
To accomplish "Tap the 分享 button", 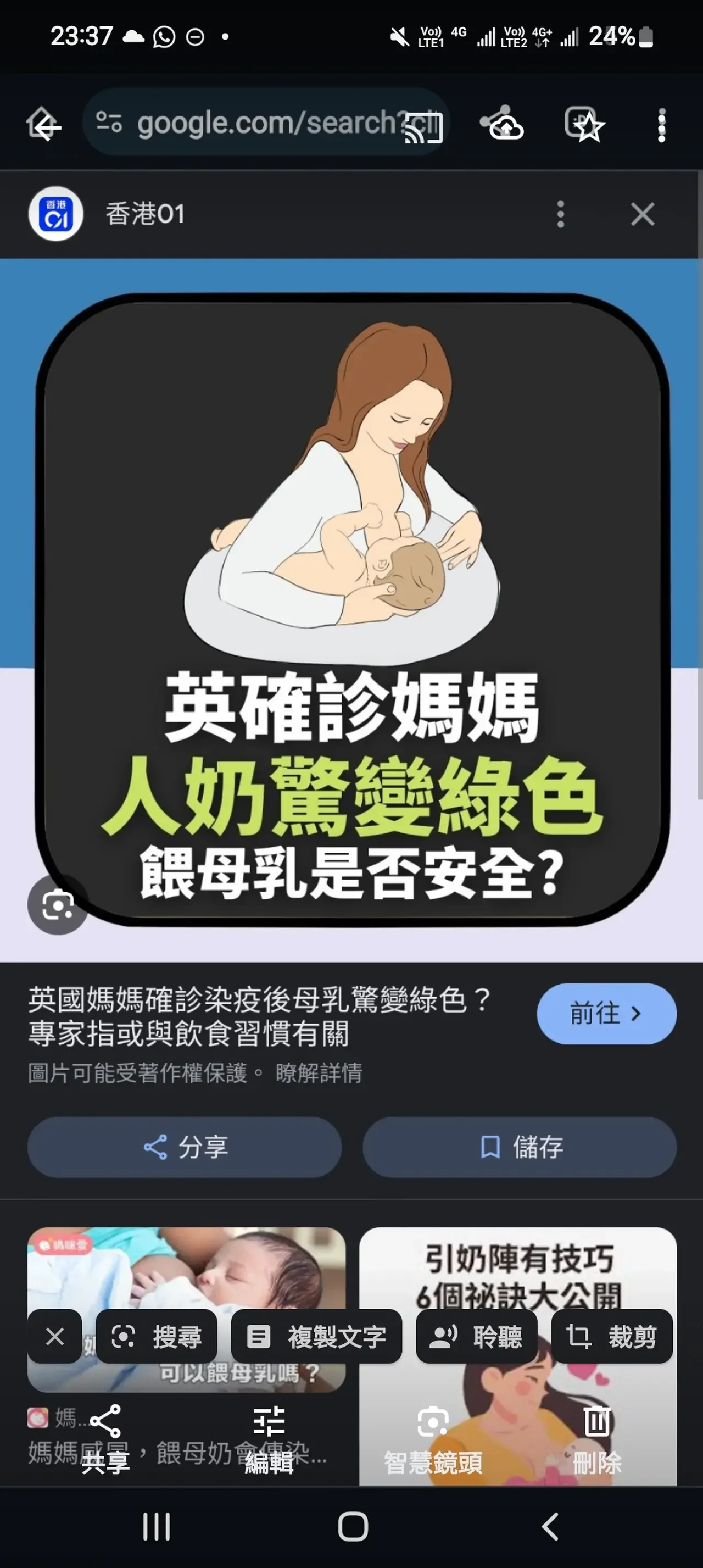I will pos(184,1147).
